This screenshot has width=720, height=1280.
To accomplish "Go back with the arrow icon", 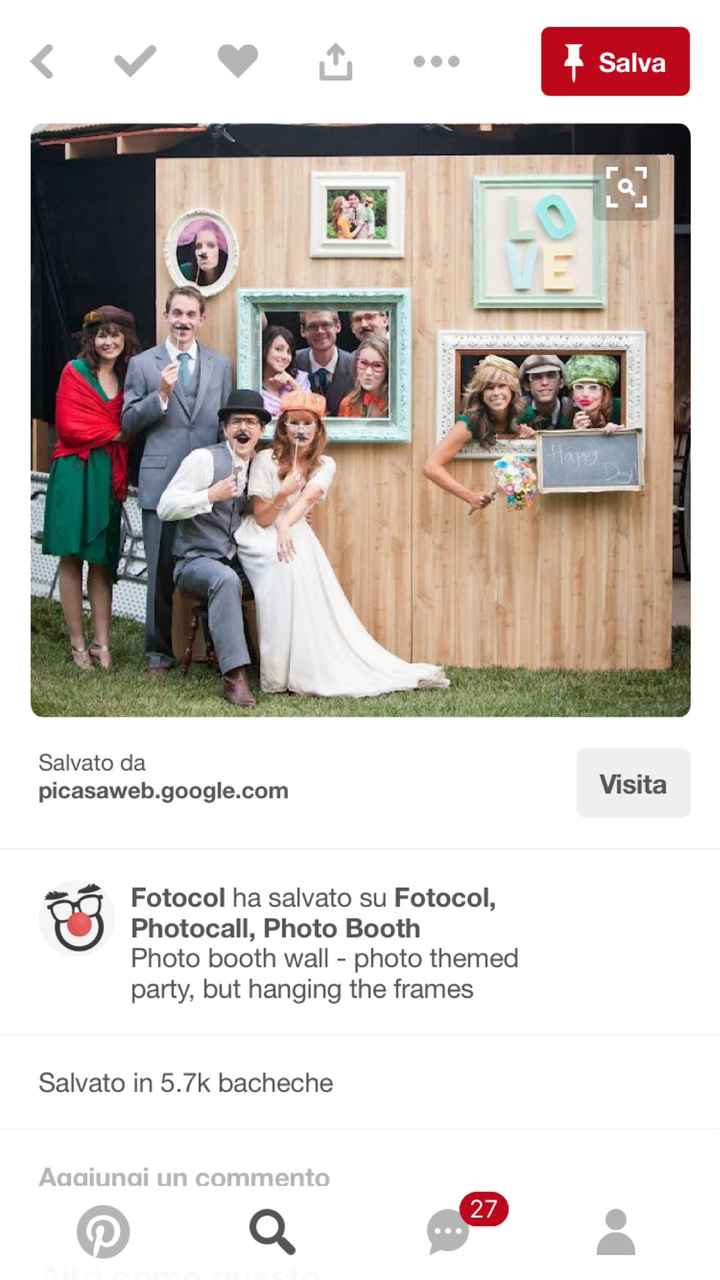I will pyautogui.click(x=42, y=62).
